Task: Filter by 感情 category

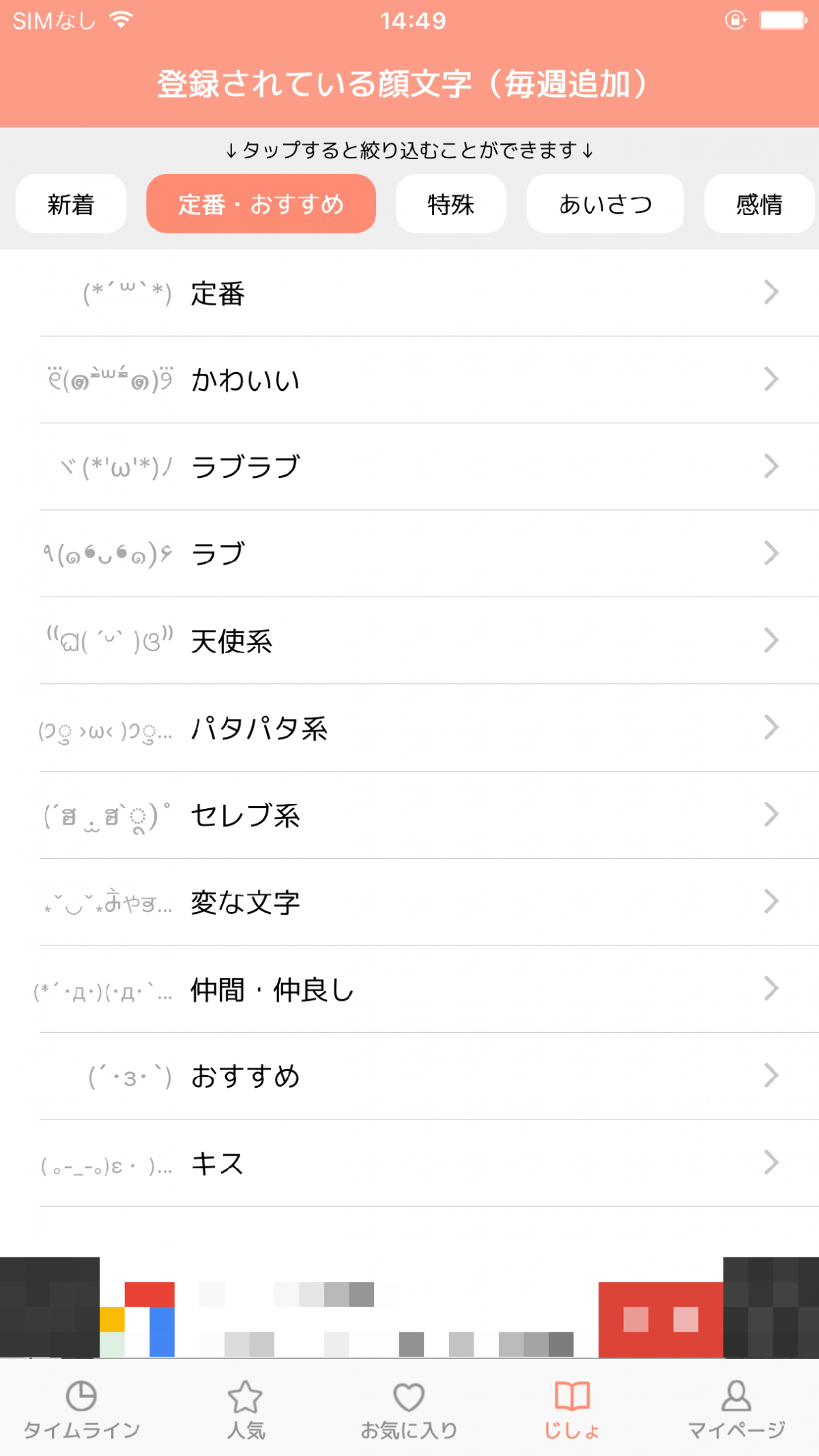Action: click(x=760, y=204)
